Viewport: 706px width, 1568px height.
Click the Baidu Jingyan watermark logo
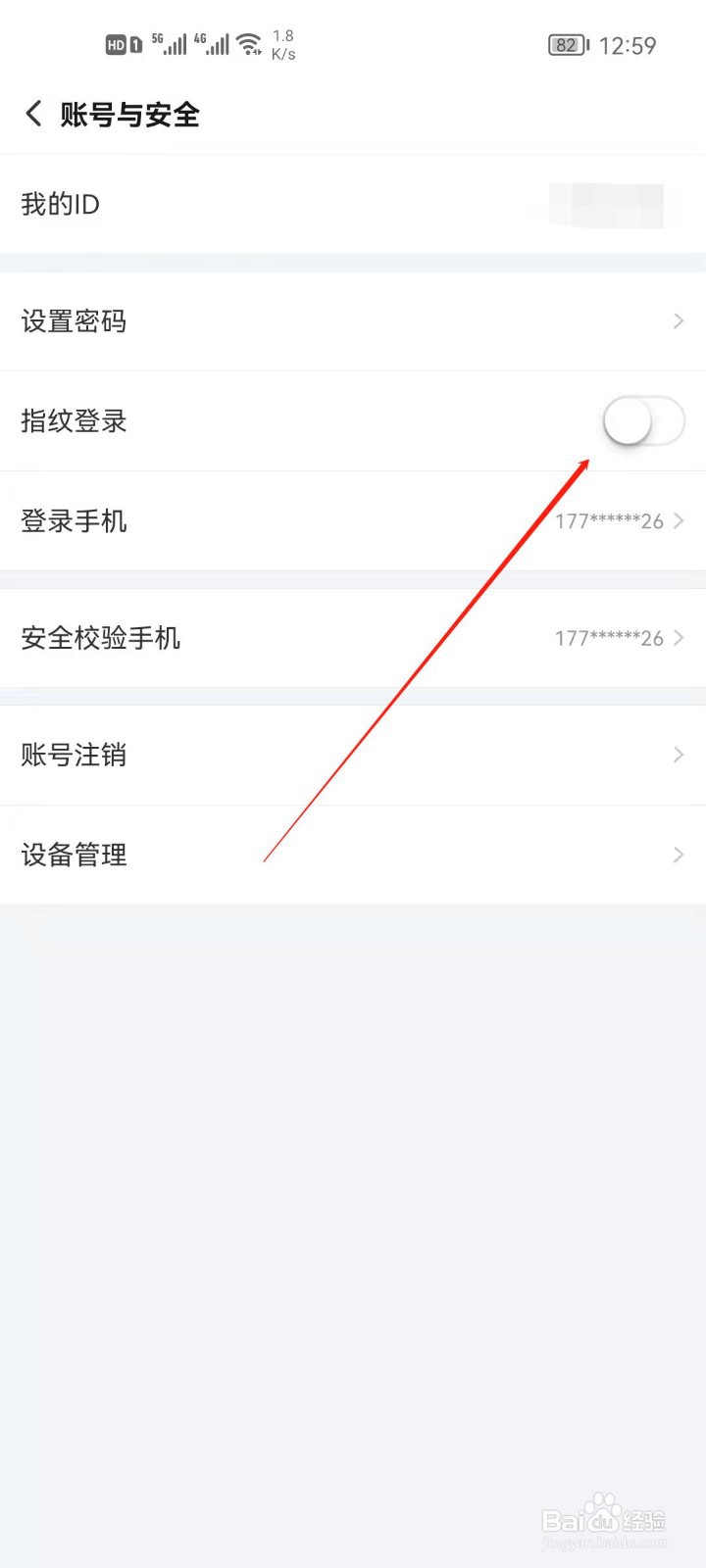click(x=604, y=1518)
